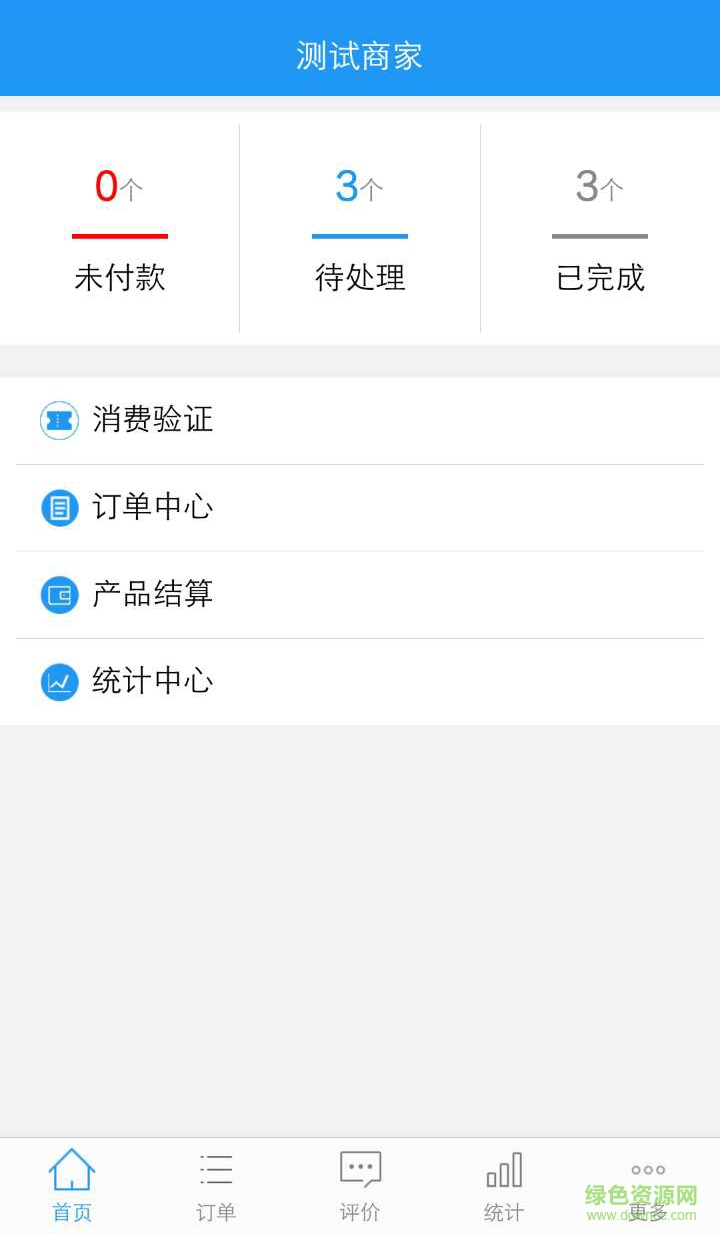Switch to the 评价 tab
The image size is (720, 1234).
coord(359,1185)
